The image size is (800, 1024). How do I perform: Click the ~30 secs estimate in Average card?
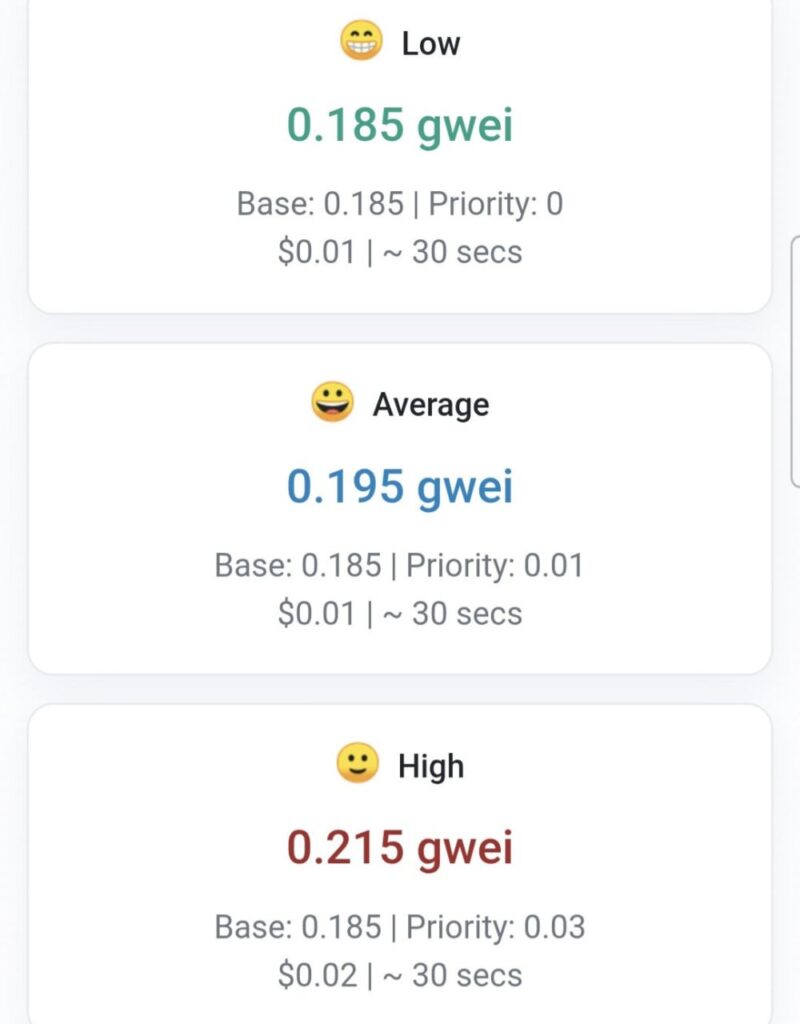(x=448, y=613)
